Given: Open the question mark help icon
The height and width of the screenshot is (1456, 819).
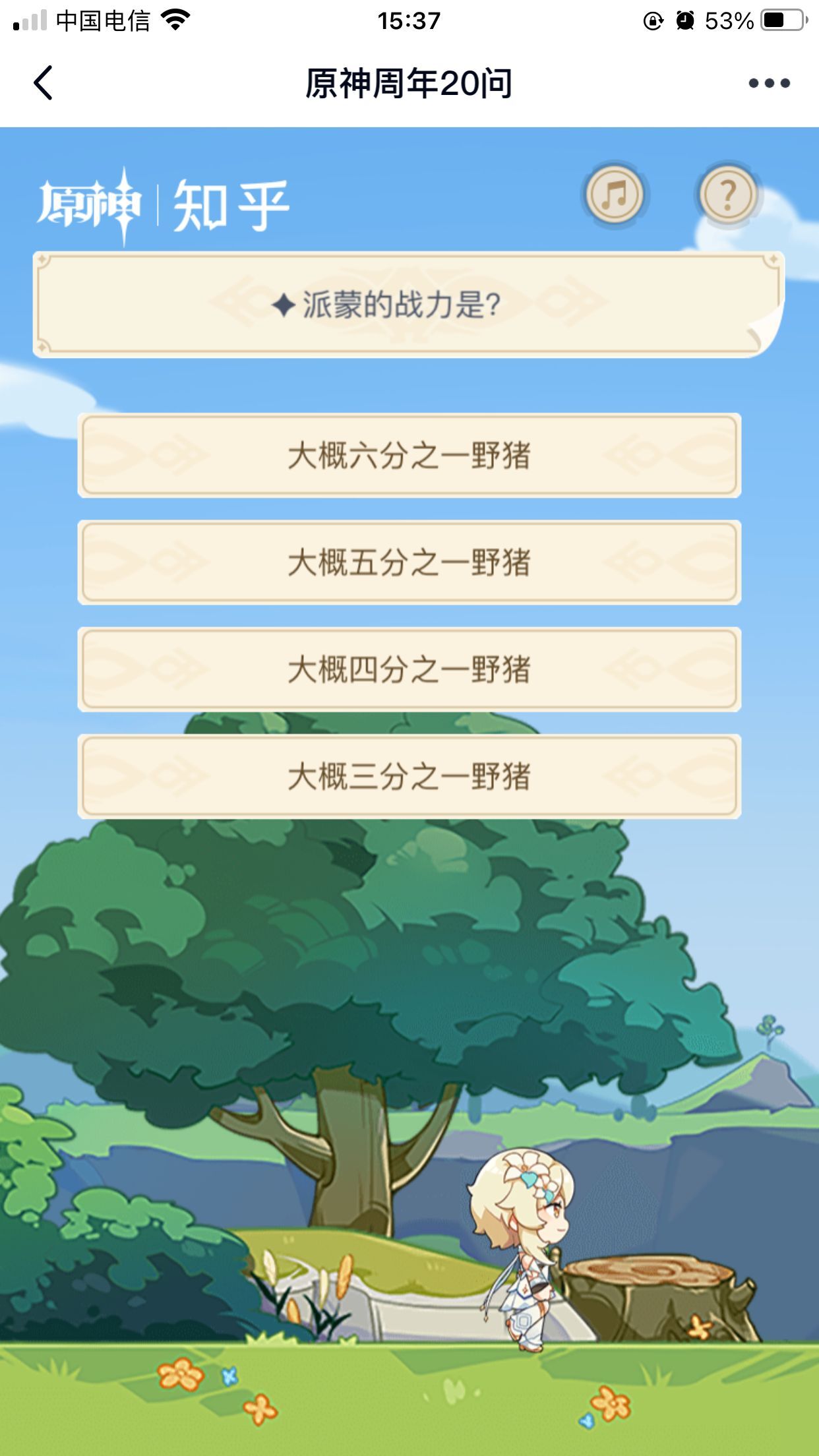Looking at the screenshot, I should coord(727,195).
